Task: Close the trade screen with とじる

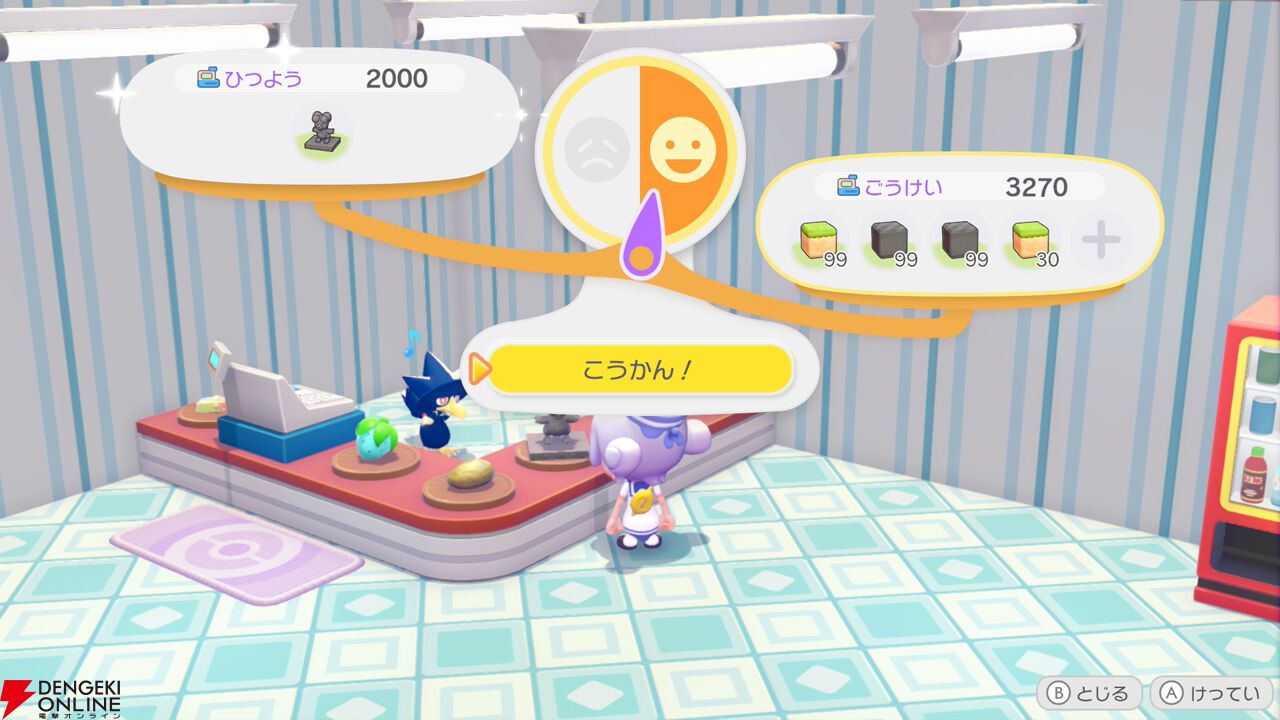Action: (1090, 693)
